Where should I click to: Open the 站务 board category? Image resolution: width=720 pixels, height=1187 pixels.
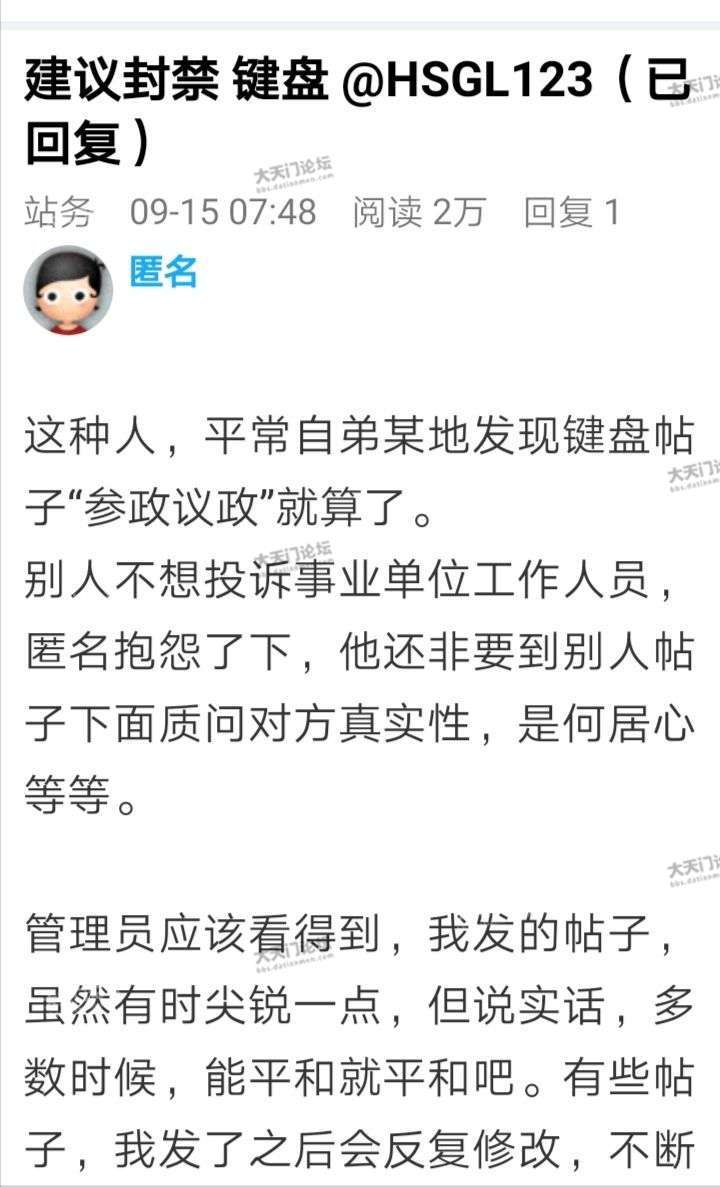point(59,212)
